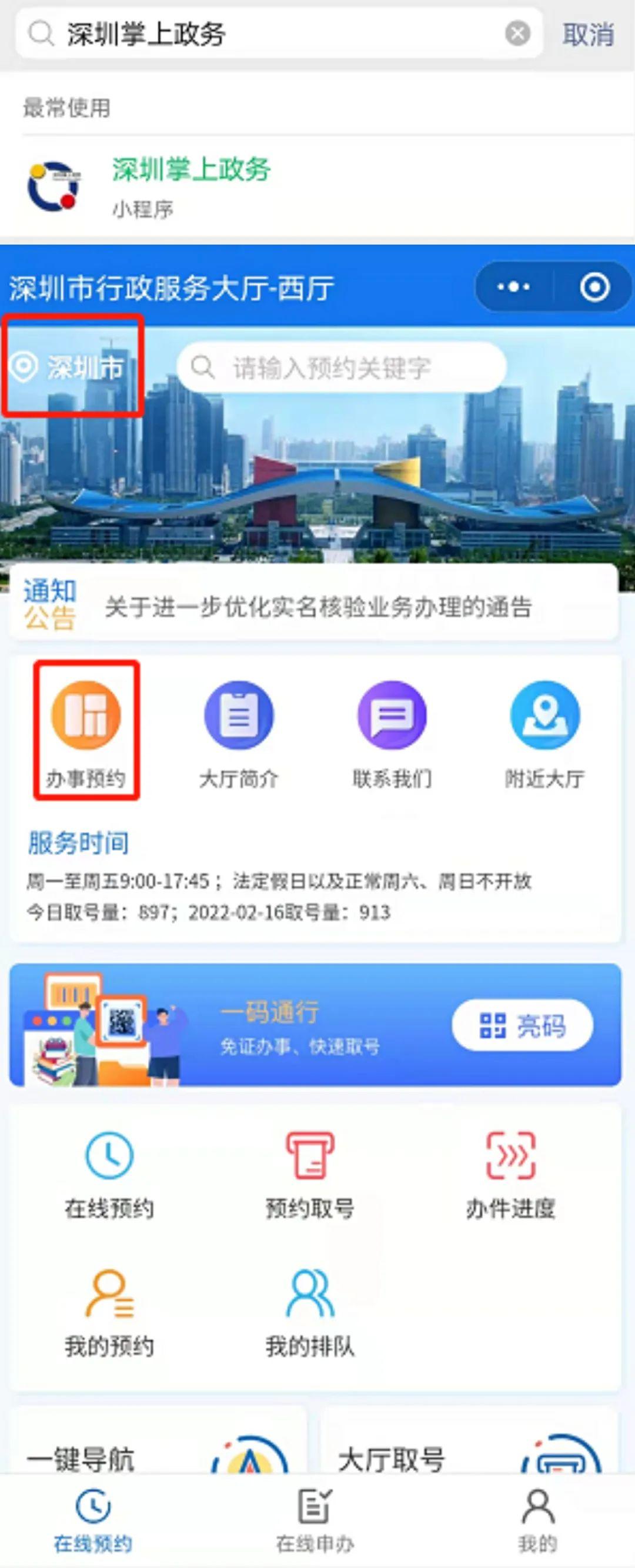Image resolution: width=635 pixels, height=1568 pixels.
Task: Tap the 请输入预约关键字 search field
Action: pyautogui.click(x=341, y=367)
